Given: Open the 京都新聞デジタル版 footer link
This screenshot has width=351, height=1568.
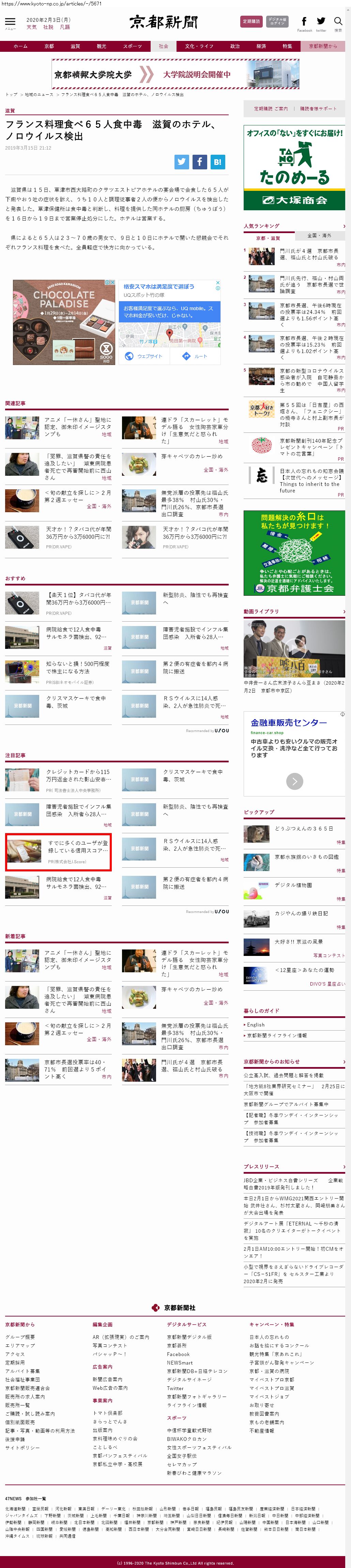Looking at the screenshot, I should [x=189, y=1337].
